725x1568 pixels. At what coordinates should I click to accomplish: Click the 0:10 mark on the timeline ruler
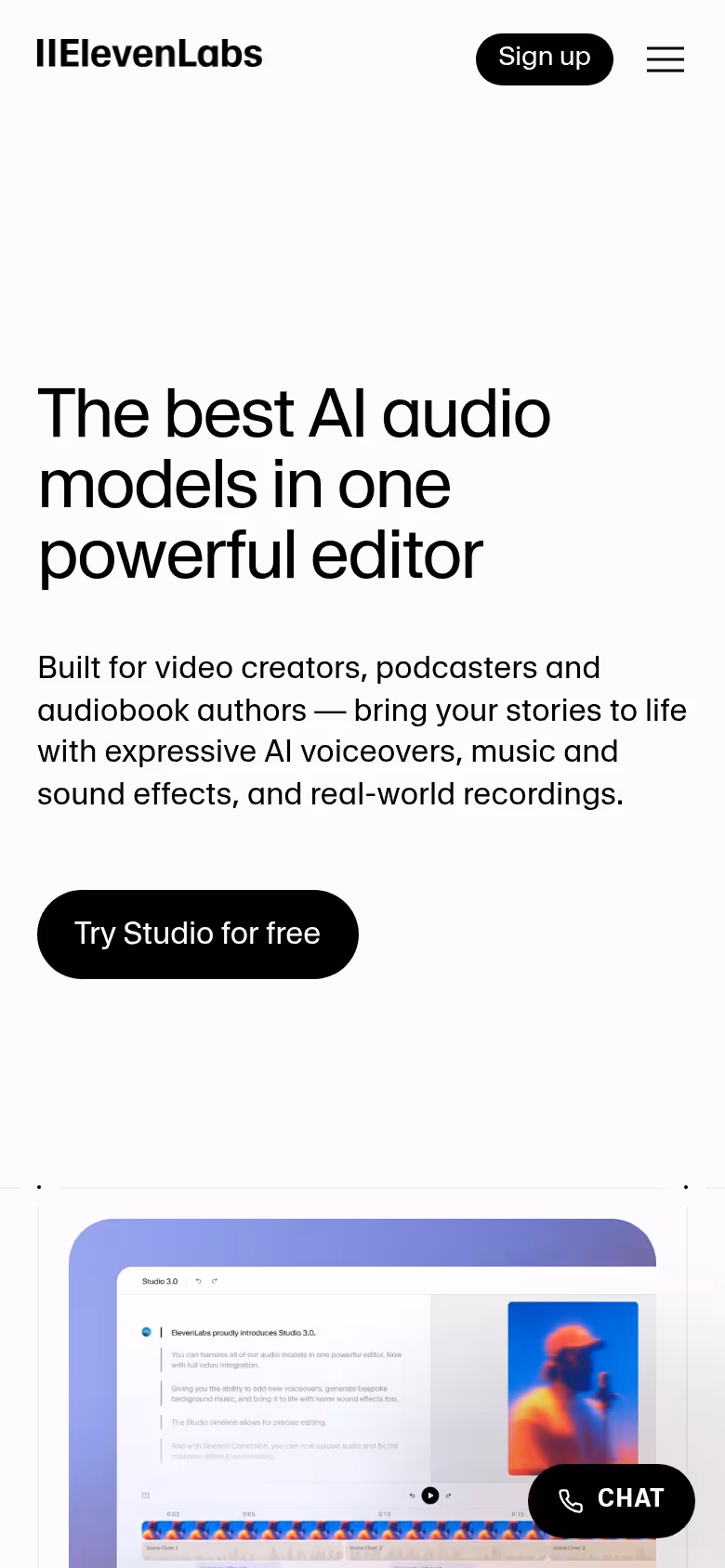[x=385, y=1512]
